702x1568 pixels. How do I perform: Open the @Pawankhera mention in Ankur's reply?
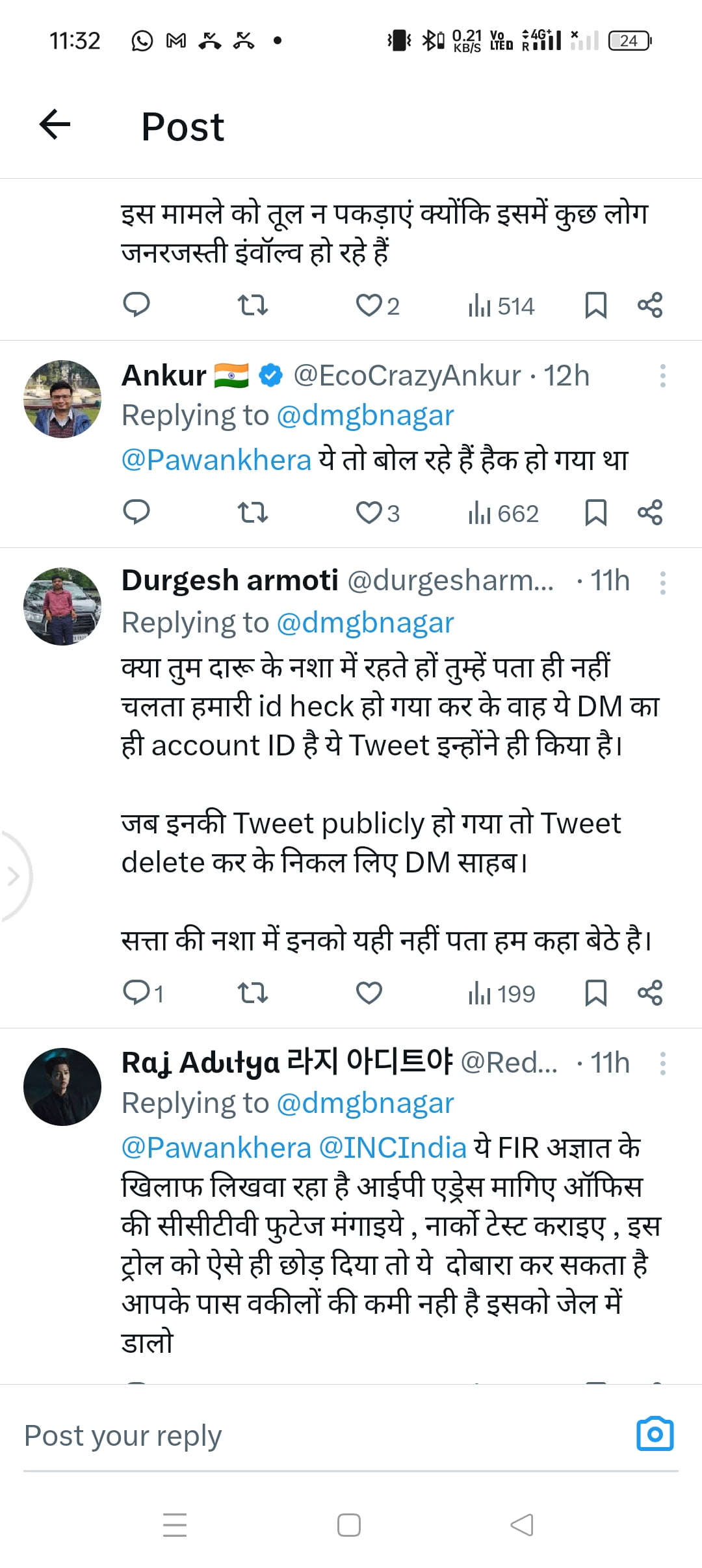(216, 460)
